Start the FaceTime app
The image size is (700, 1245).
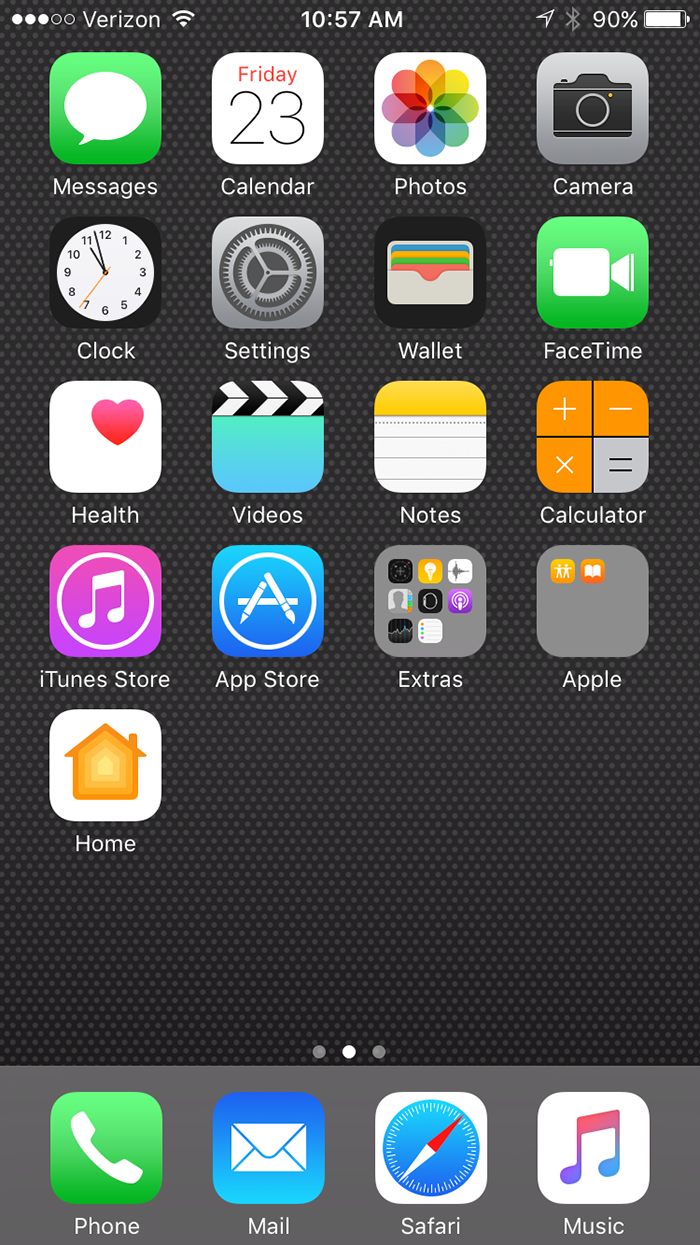(592, 272)
